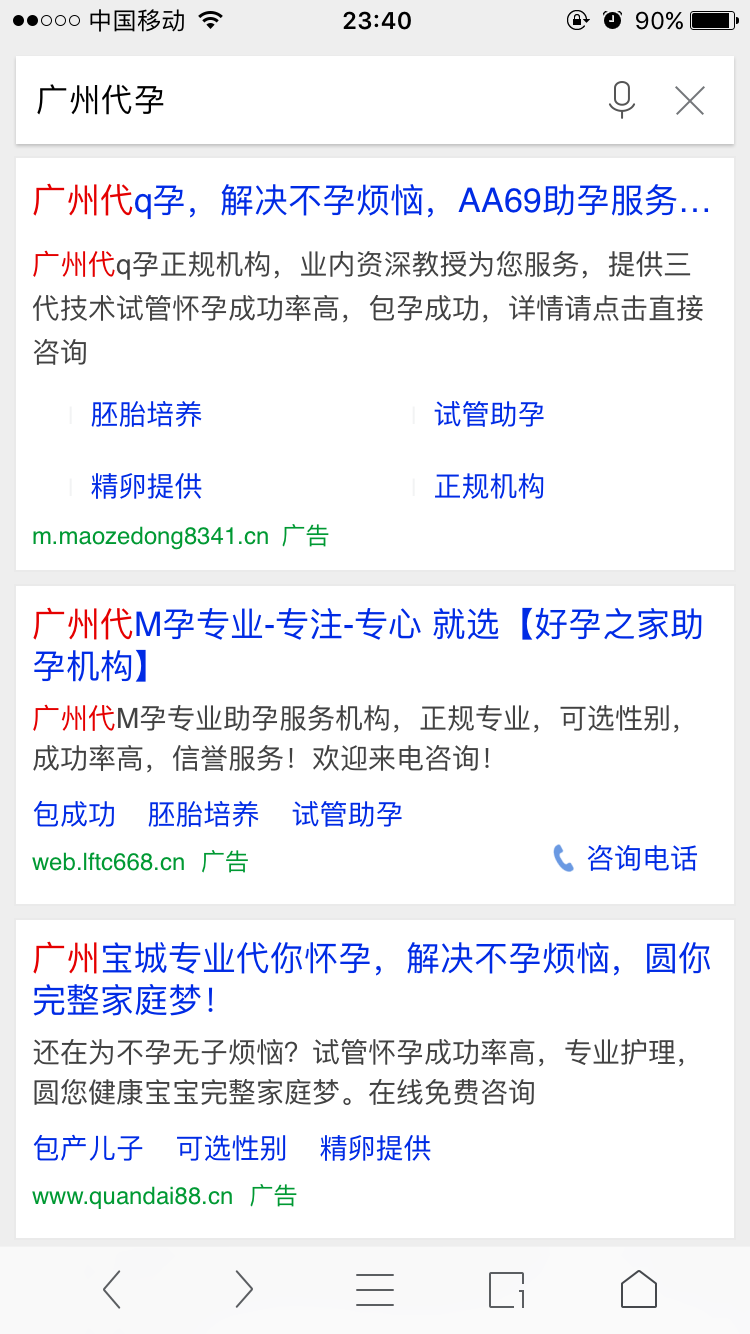The width and height of the screenshot is (750, 1334).
Task: Select the 正规机构 link
Action: [x=489, y=487]
